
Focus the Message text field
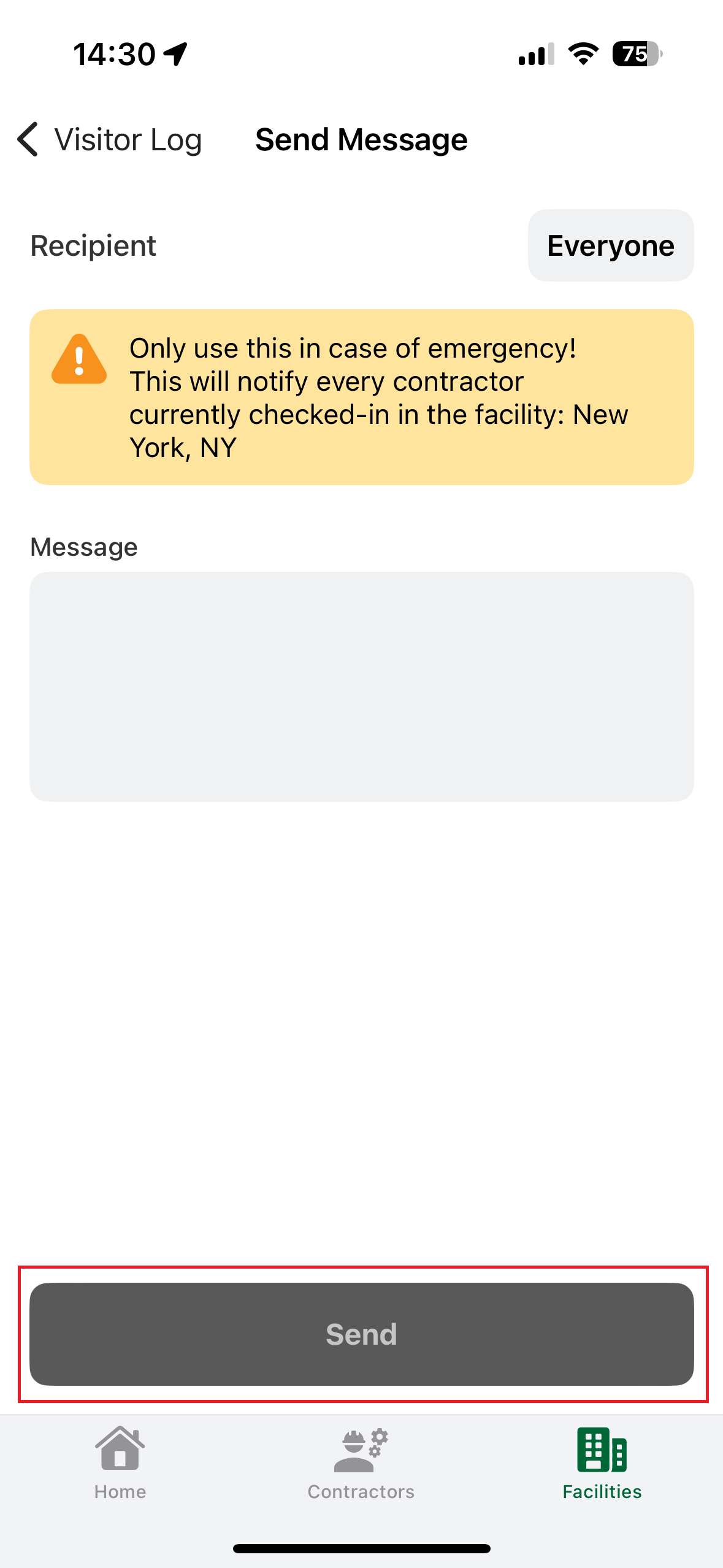pos(361,686)
